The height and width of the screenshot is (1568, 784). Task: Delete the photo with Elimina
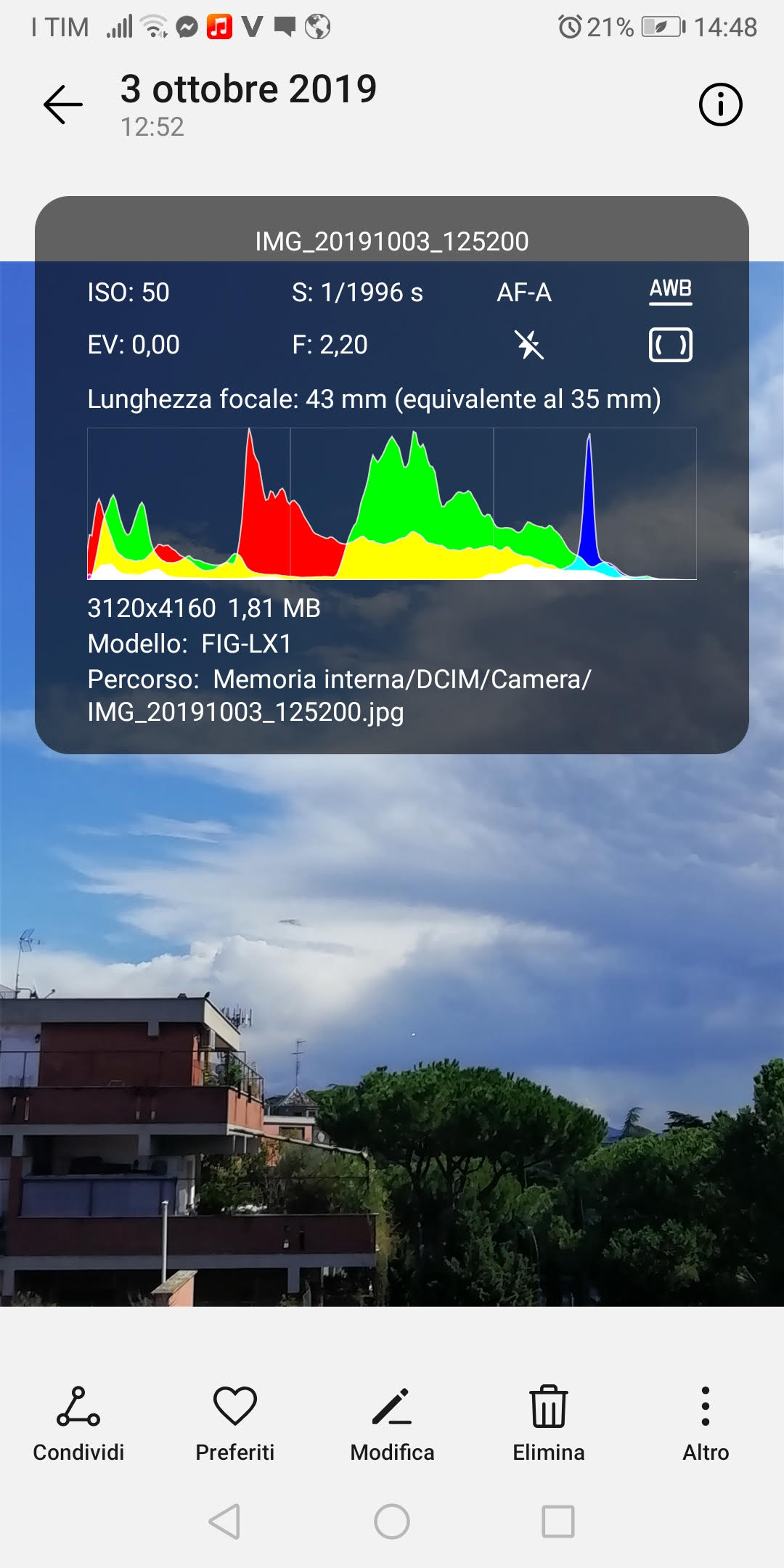[x=549, y=1424]
